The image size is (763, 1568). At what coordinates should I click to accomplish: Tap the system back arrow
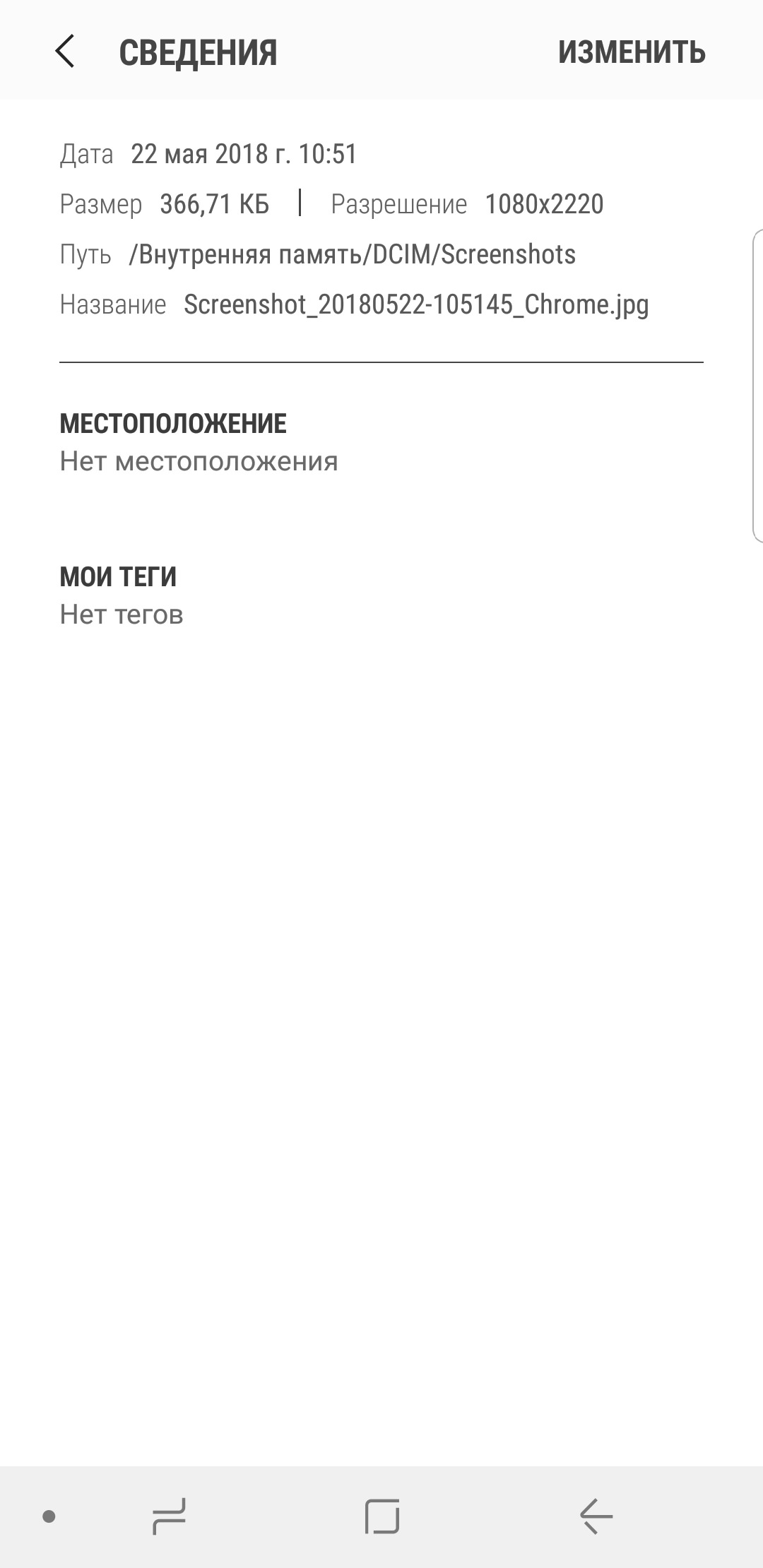point(596,1516)
